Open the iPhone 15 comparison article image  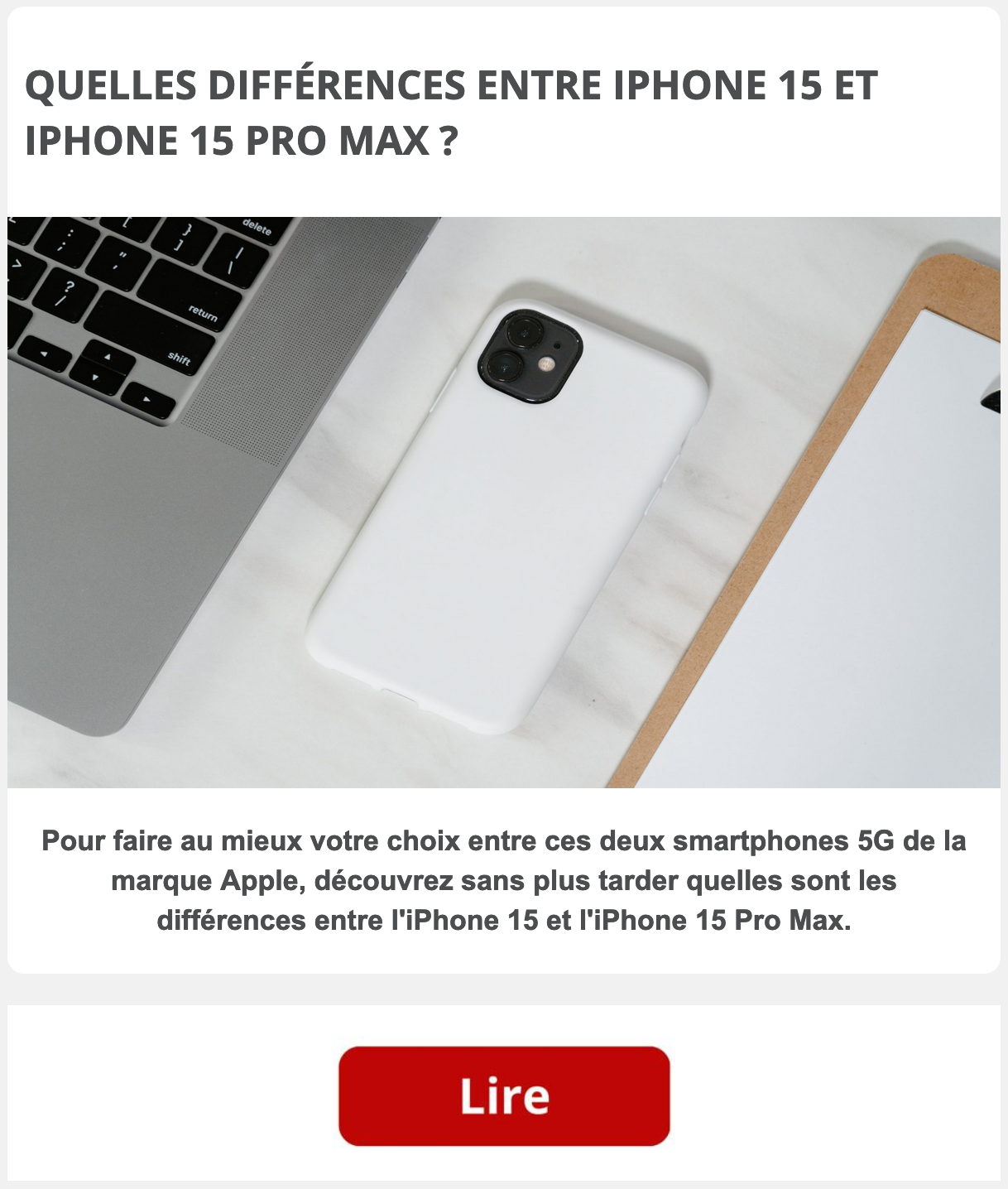coord(503,502)
